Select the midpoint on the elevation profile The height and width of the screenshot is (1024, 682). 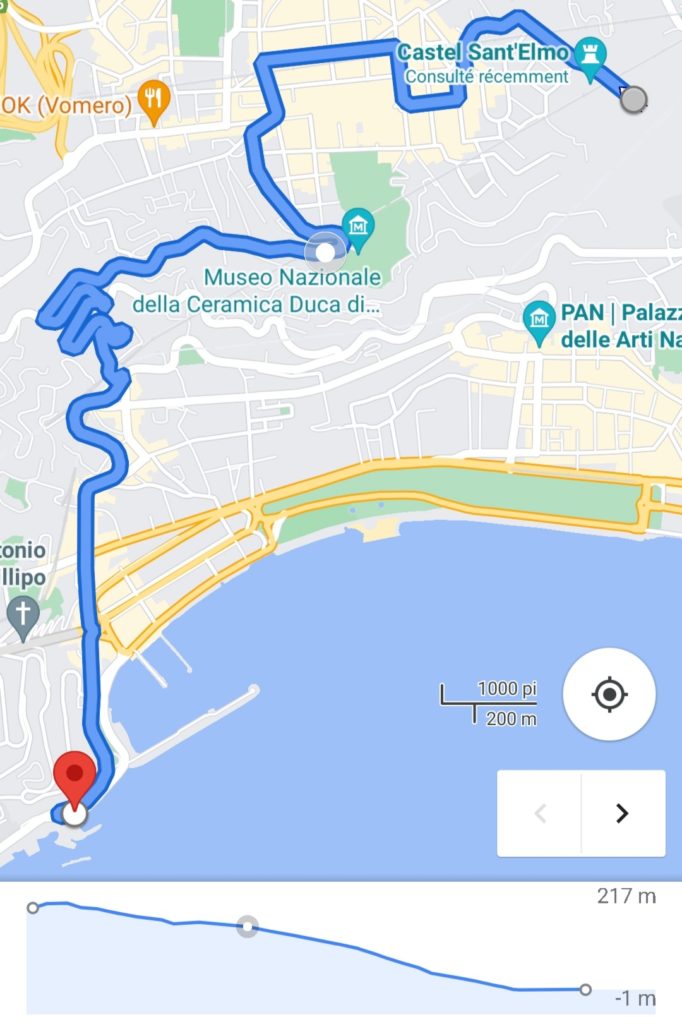point(247,927)
